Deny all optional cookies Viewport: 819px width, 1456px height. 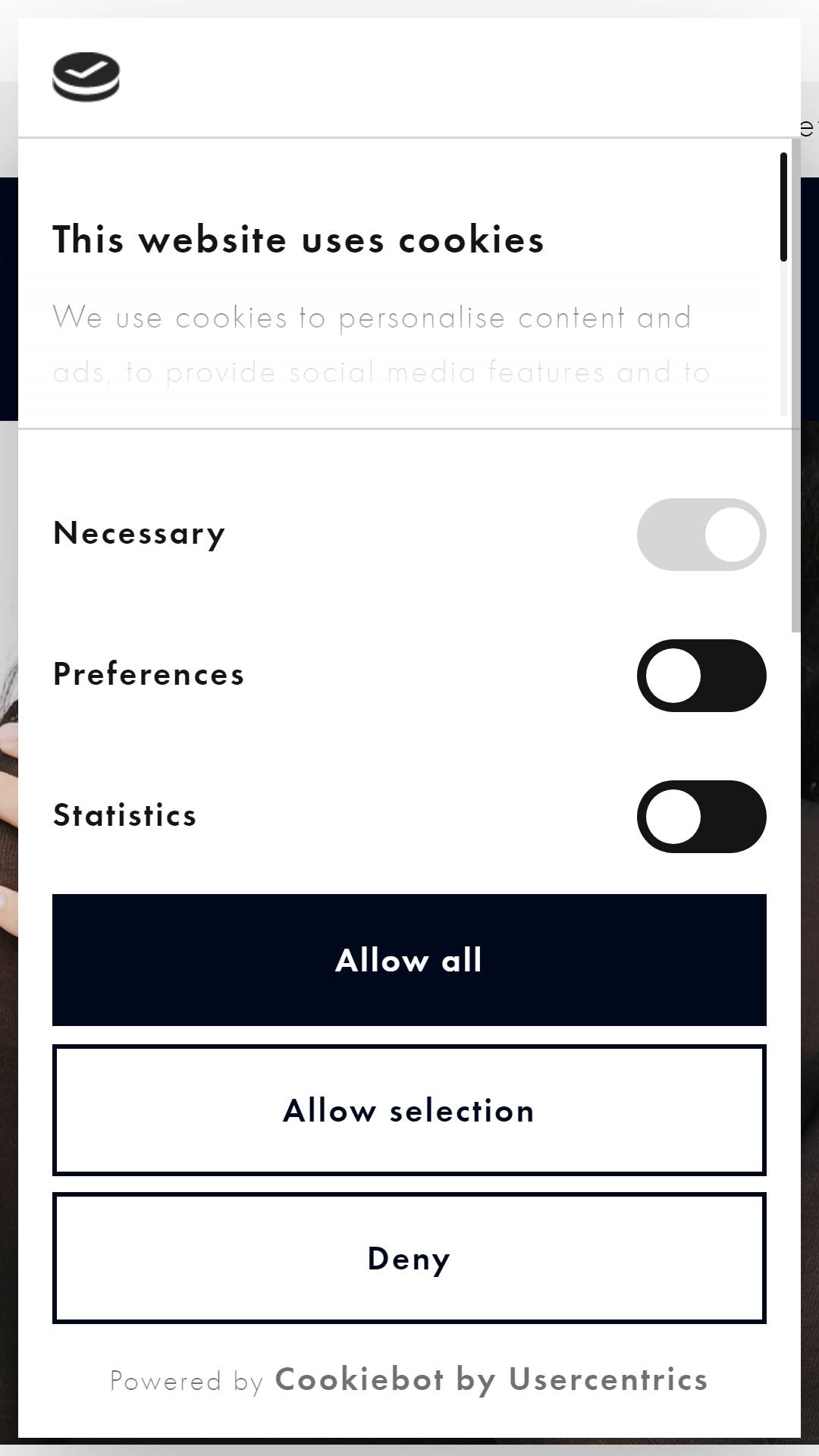click(x=409, y=1258)
